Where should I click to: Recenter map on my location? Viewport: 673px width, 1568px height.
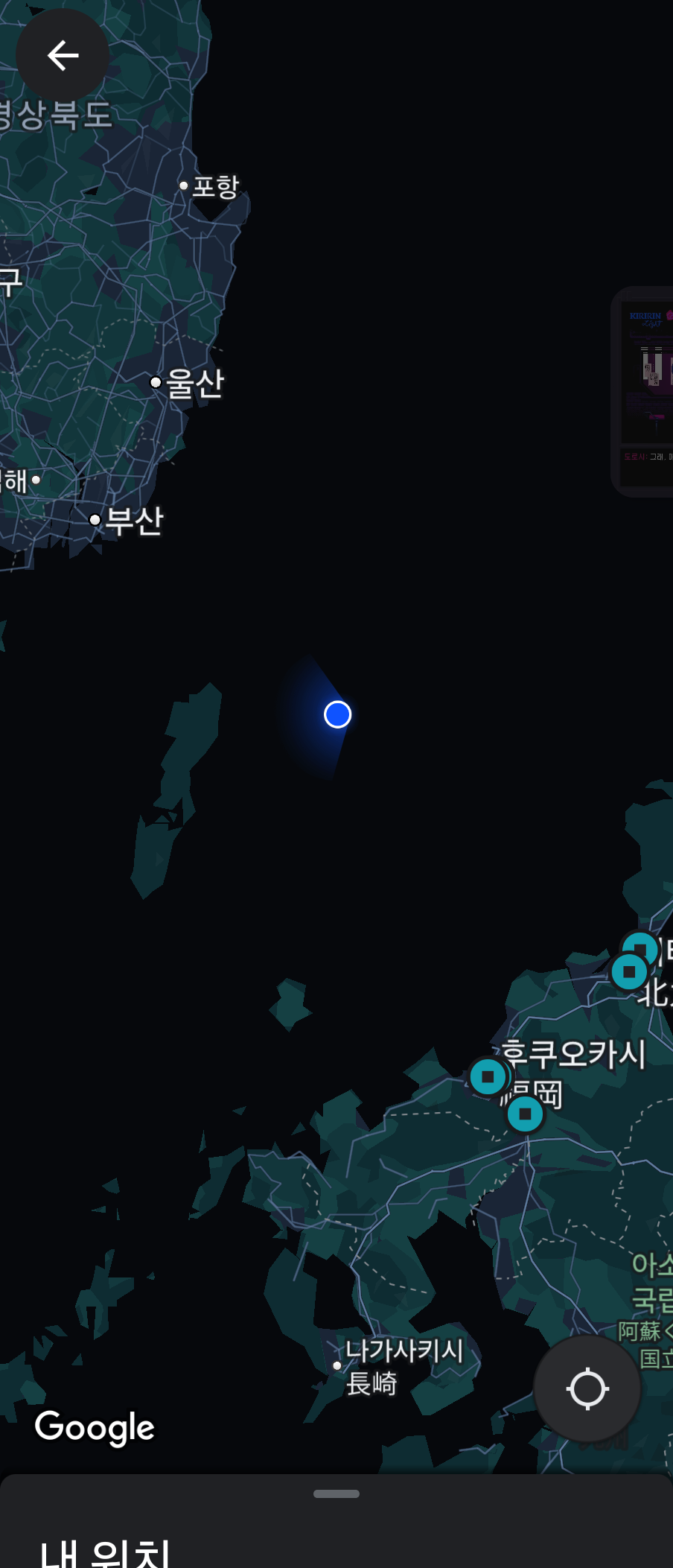(x=587, y=1388)
